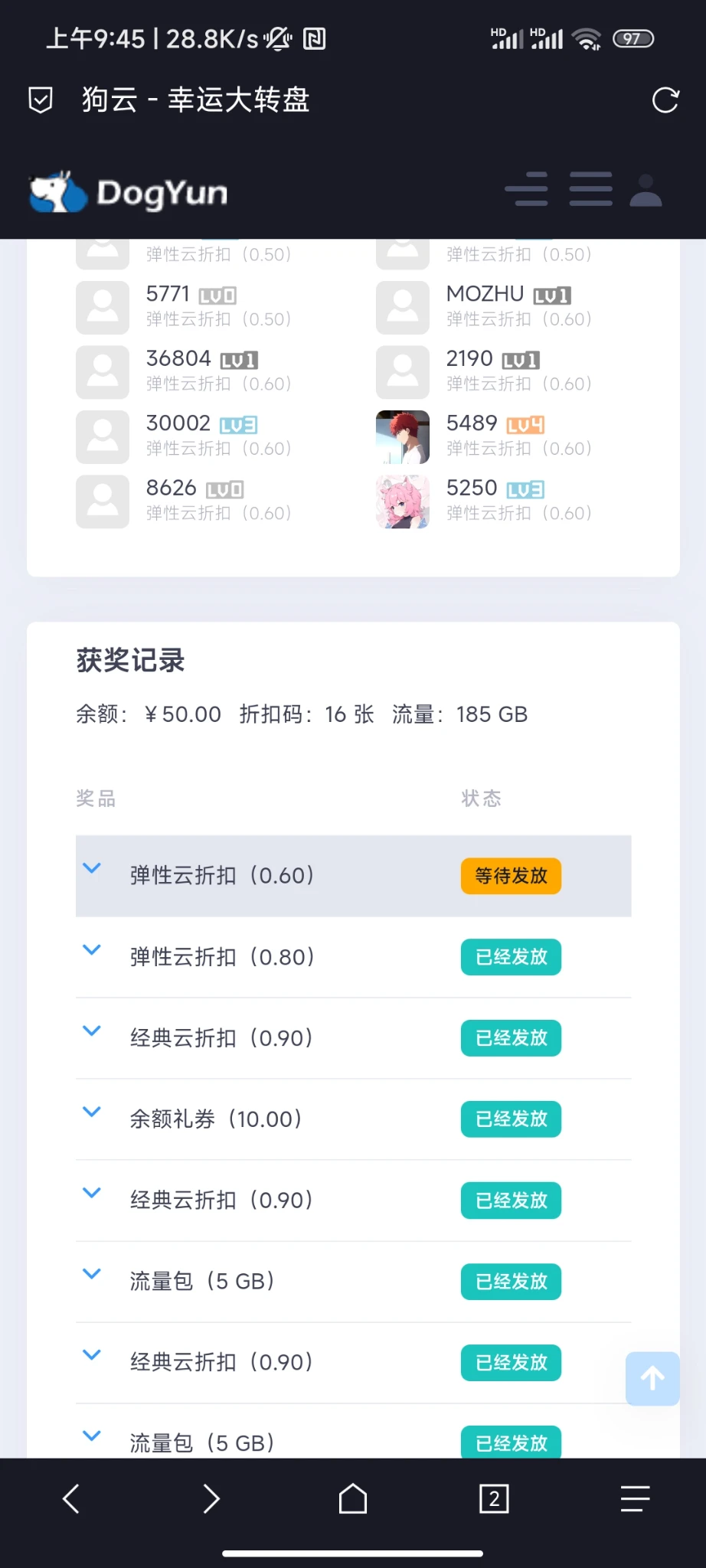706x1568 pixels.
Task: Go to the DogYun home logo
Action: (129, 192)
